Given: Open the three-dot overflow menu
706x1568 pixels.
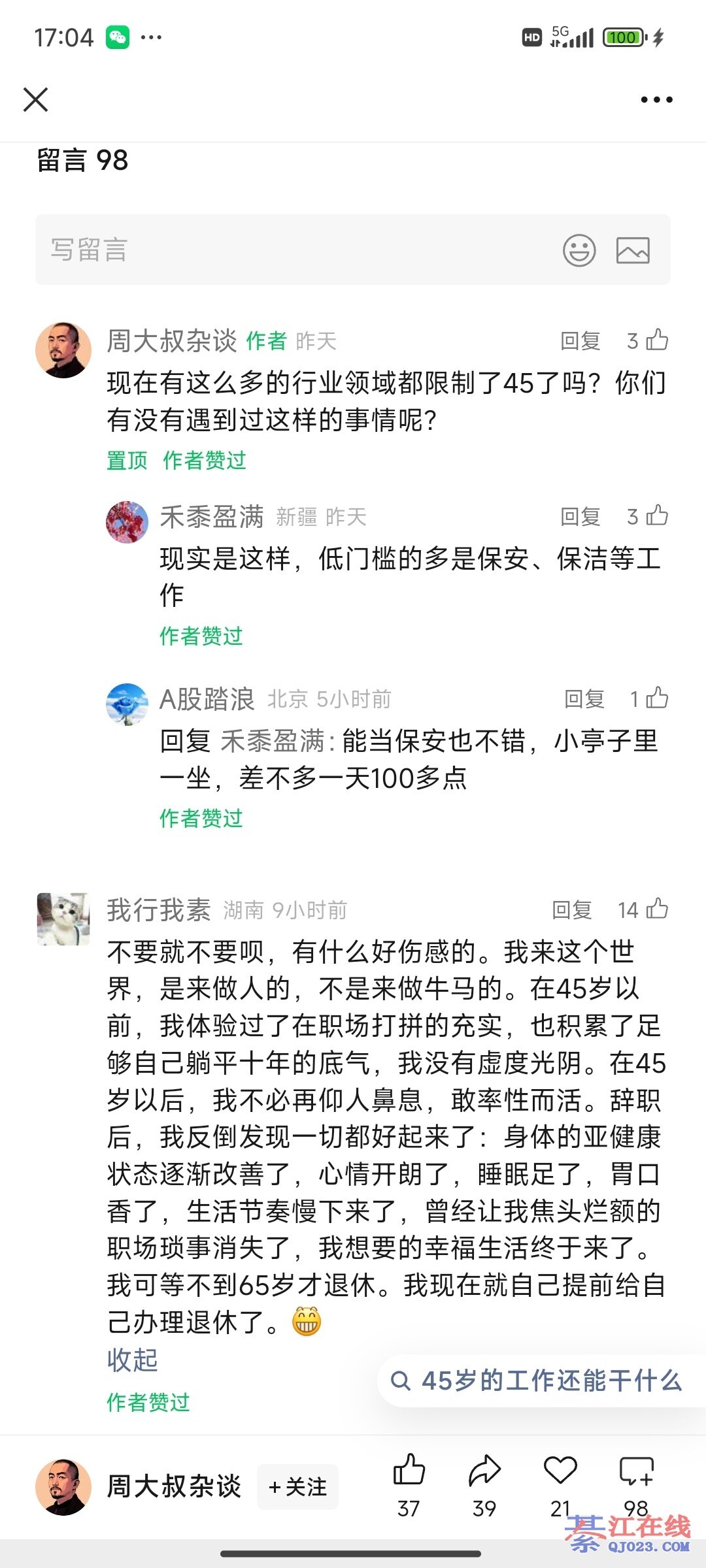Looking at the screenshot, I should coord(656,100).
